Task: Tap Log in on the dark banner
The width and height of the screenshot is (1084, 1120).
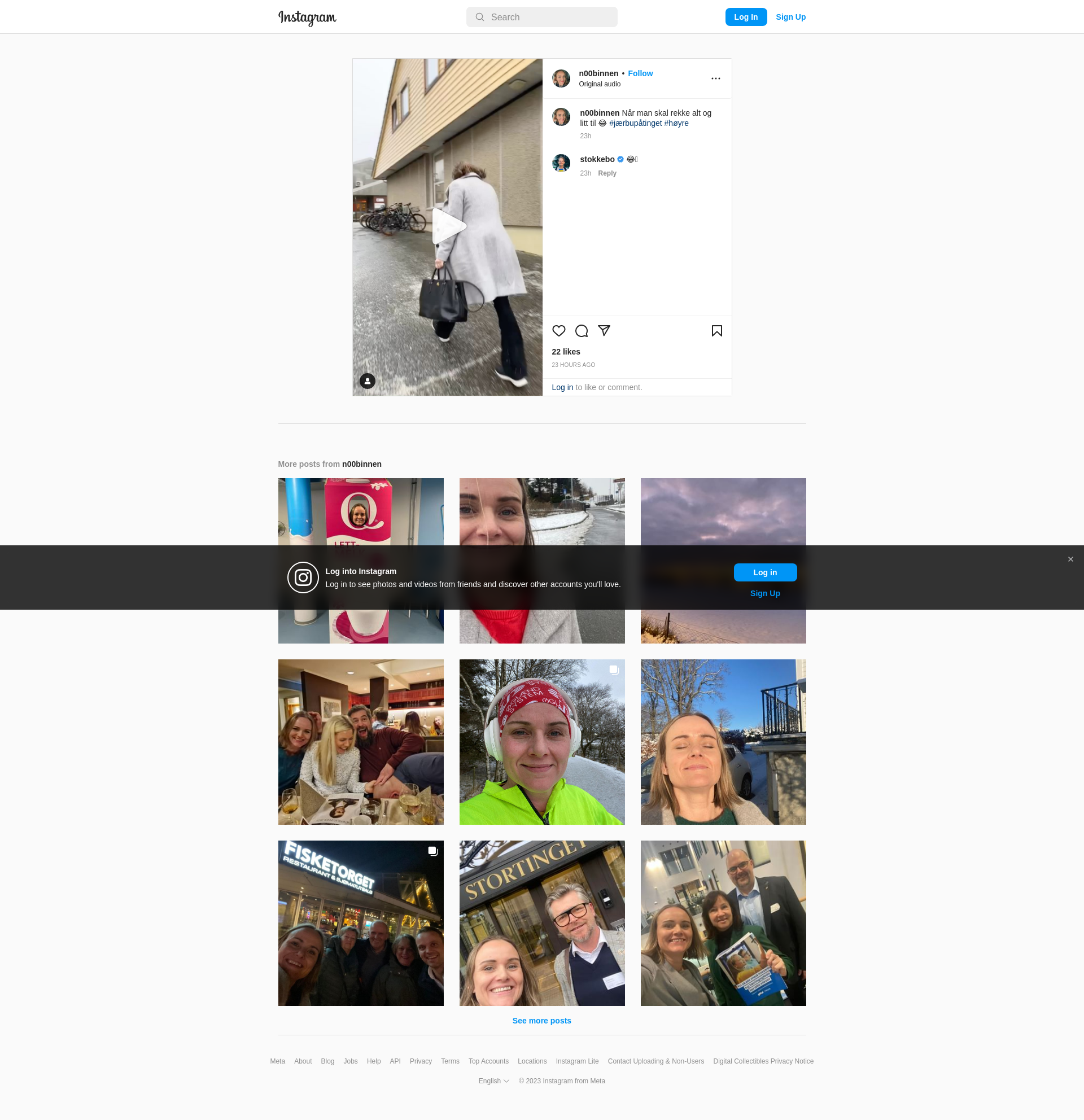Action: pos(764,572)
